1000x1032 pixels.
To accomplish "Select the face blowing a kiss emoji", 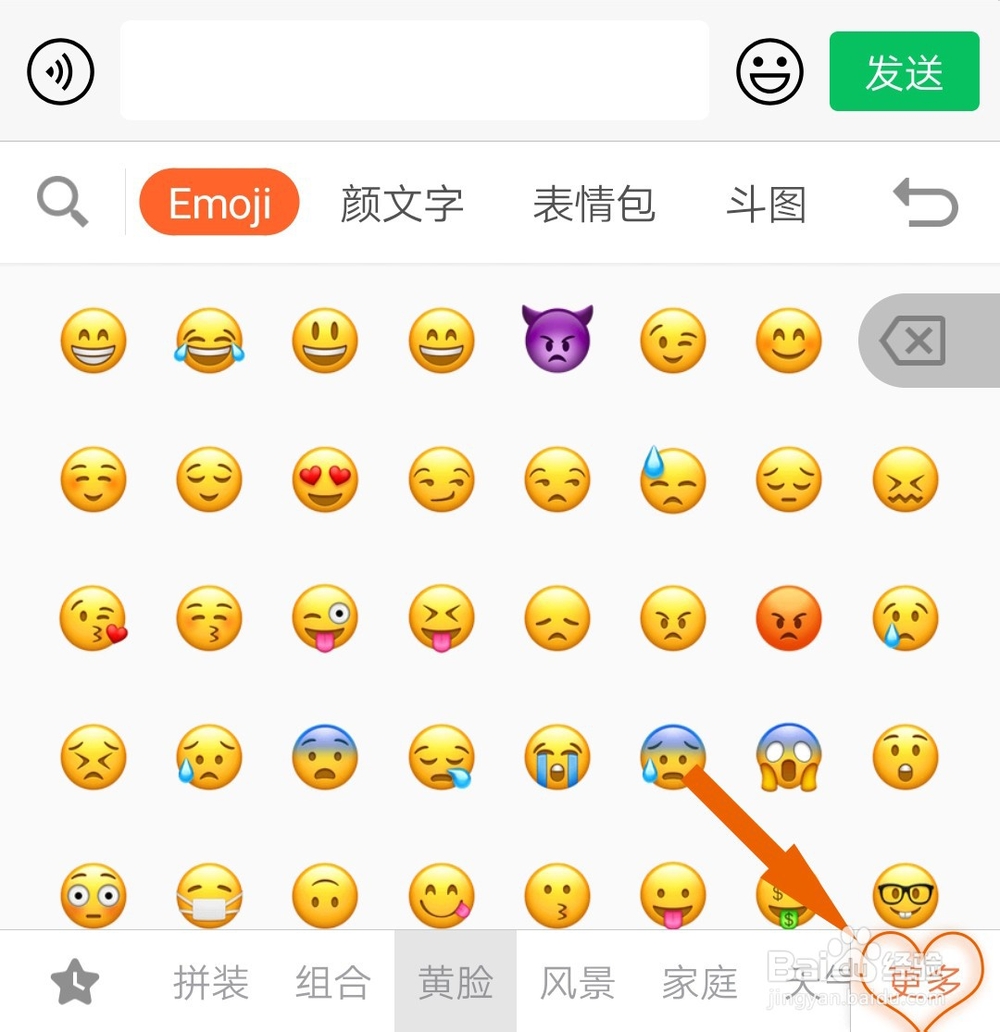I will [93, 618].
